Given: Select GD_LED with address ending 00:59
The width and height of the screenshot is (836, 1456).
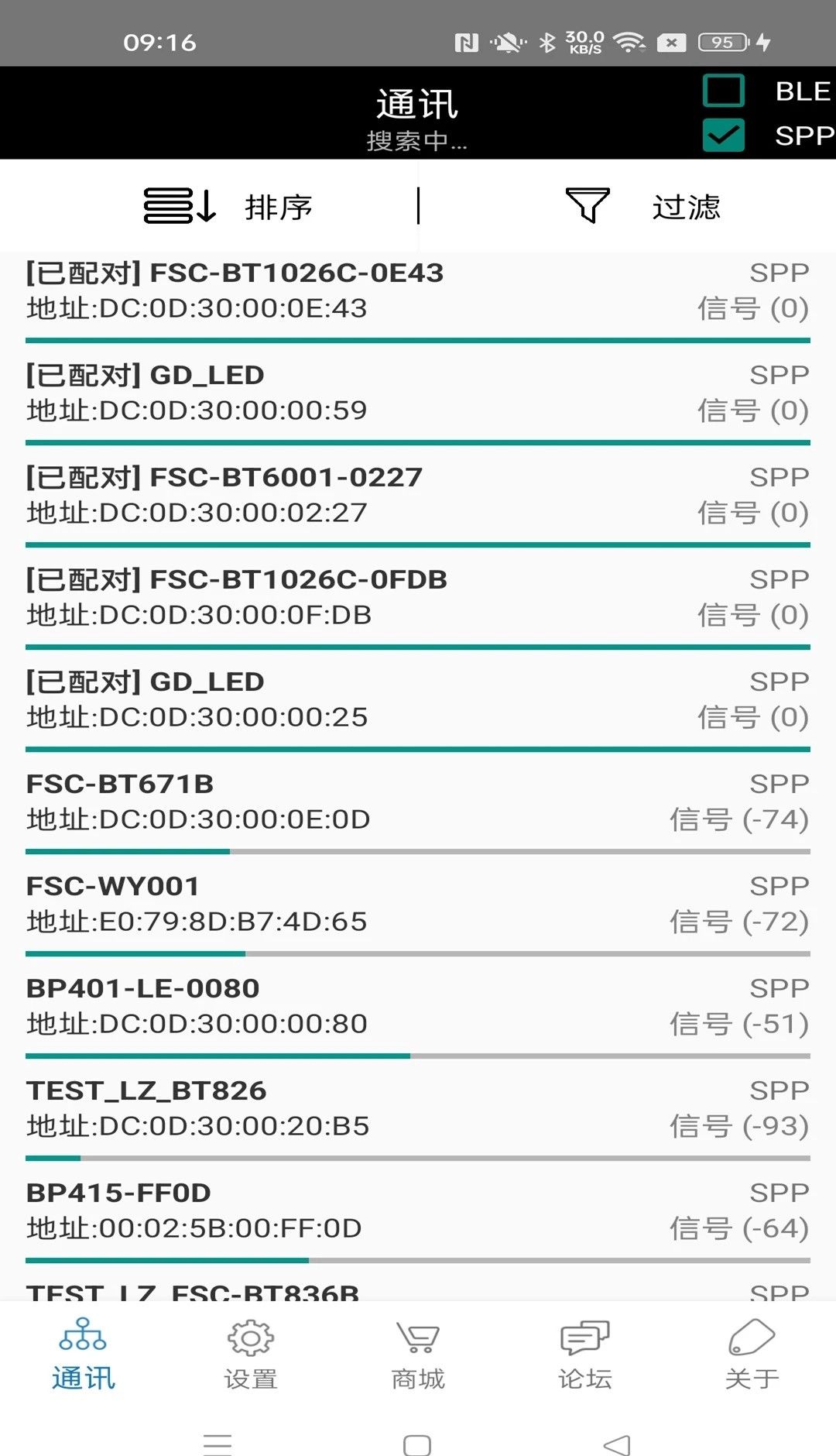Looking at the screenshot, I should pos(418,393).
